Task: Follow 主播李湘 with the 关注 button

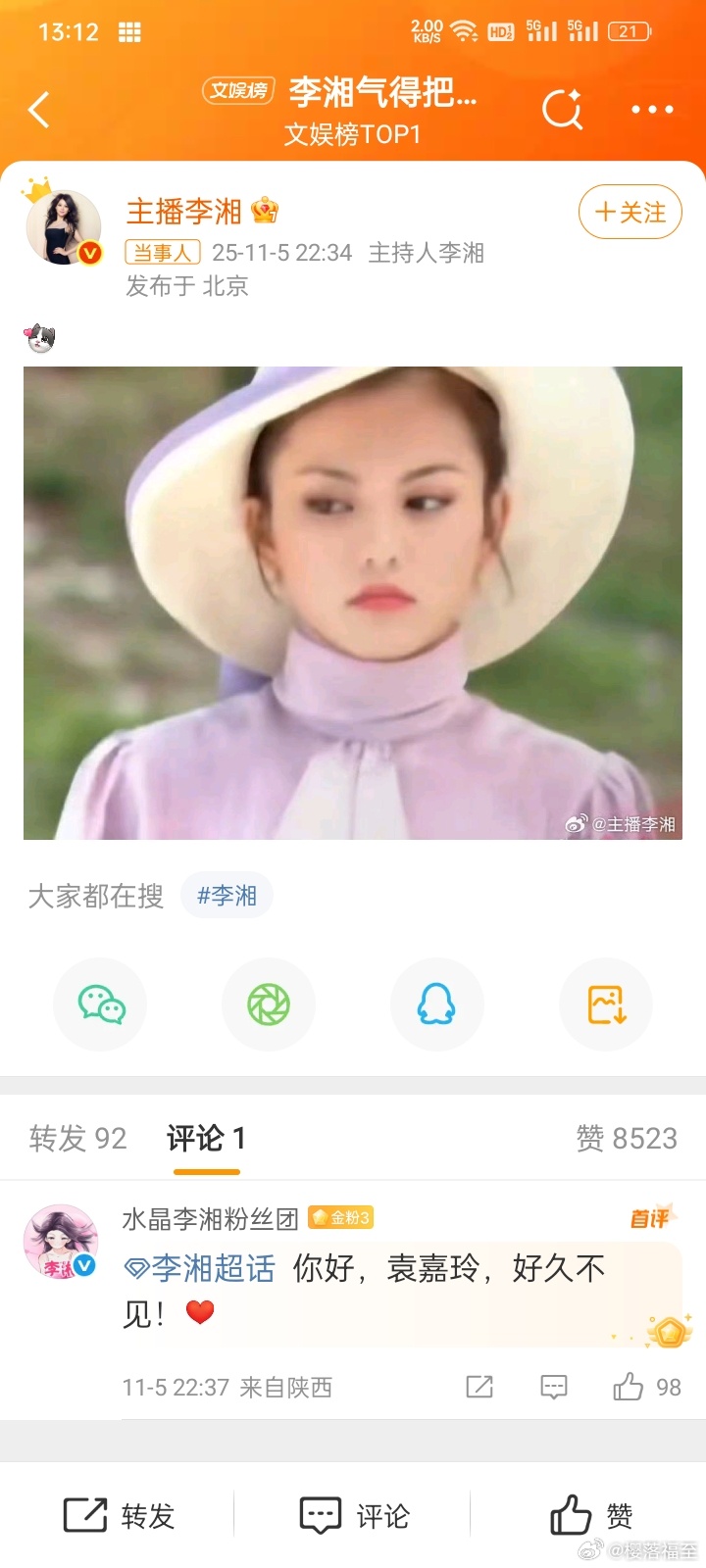Action: coord(630,212)
